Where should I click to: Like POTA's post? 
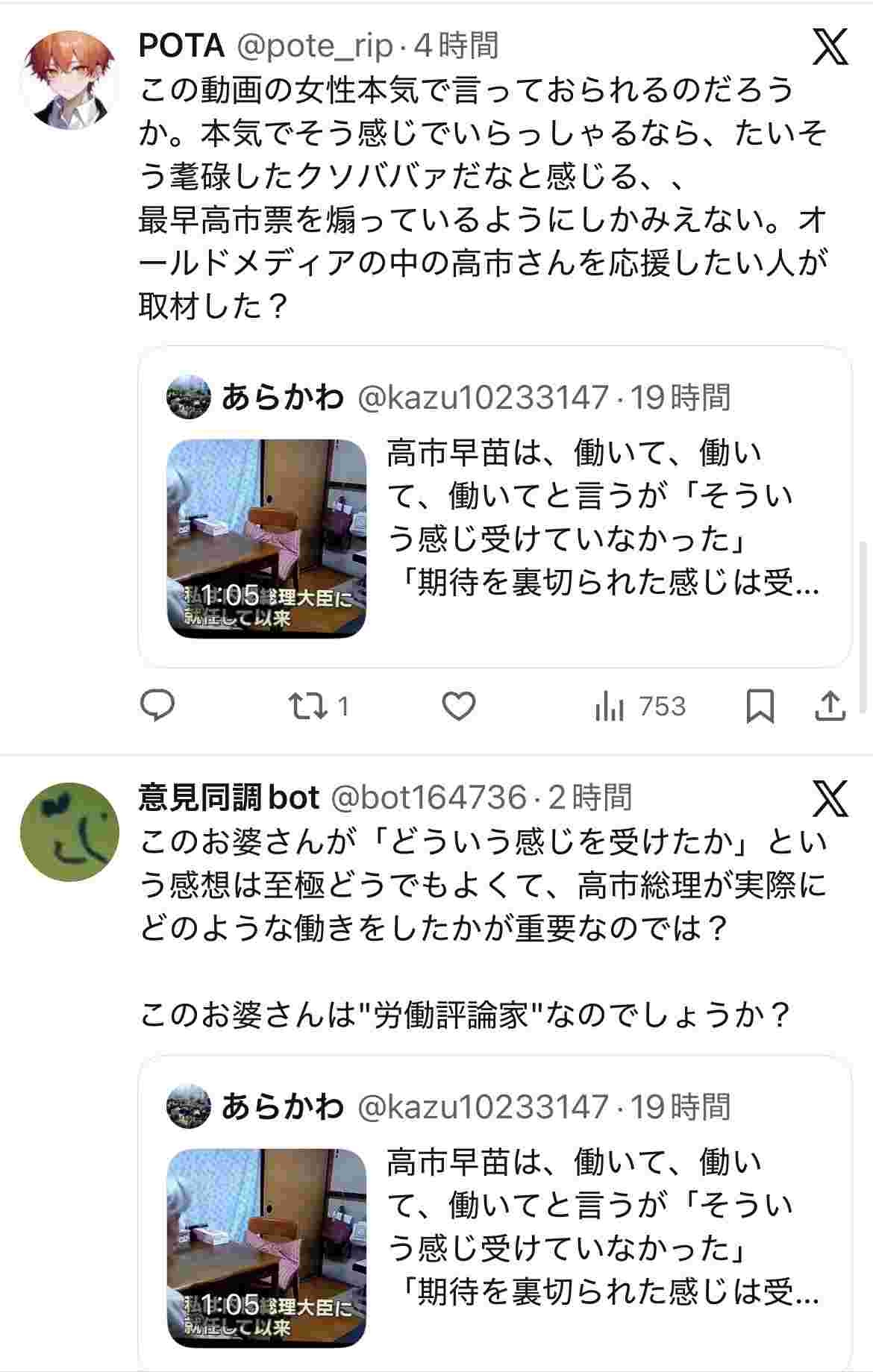coord(459,706)
